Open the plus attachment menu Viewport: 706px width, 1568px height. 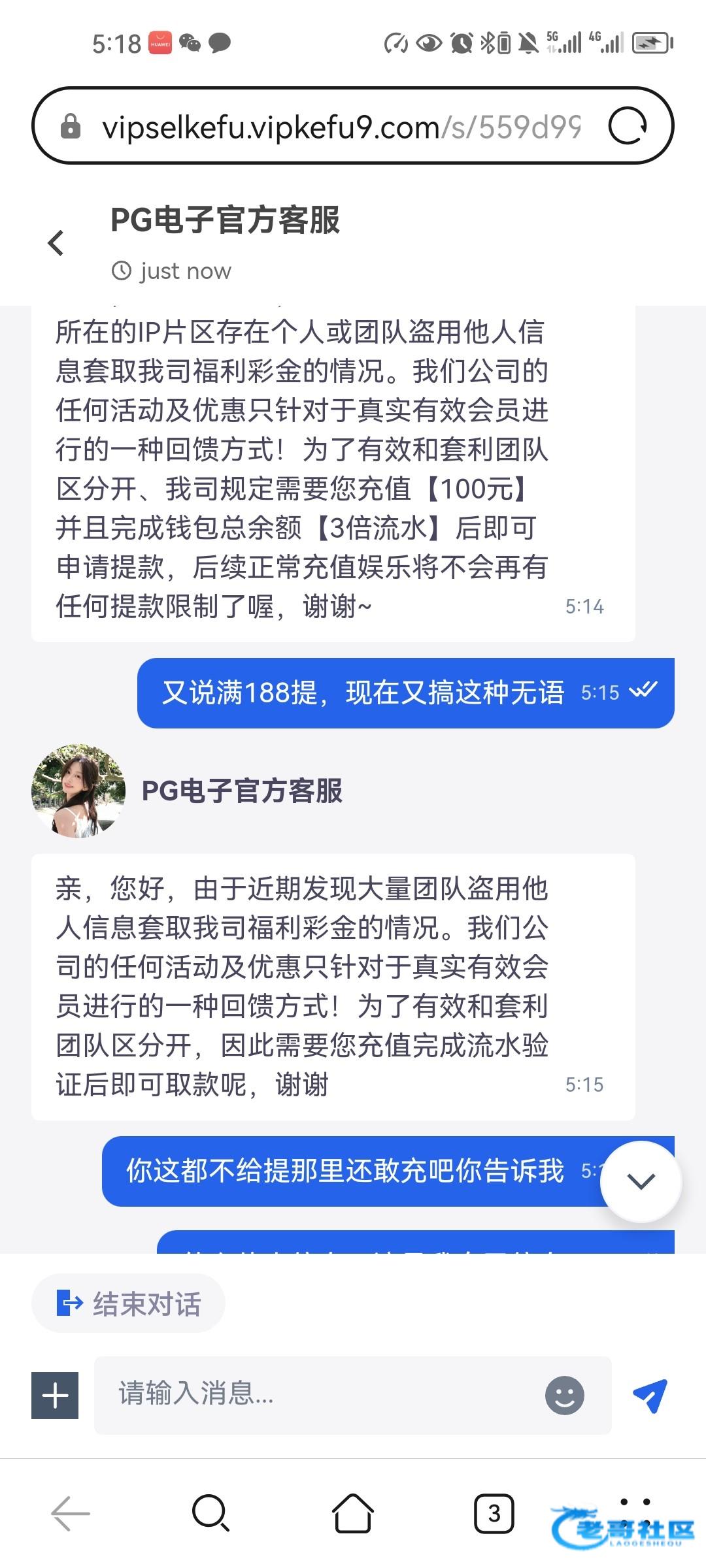55,1396
